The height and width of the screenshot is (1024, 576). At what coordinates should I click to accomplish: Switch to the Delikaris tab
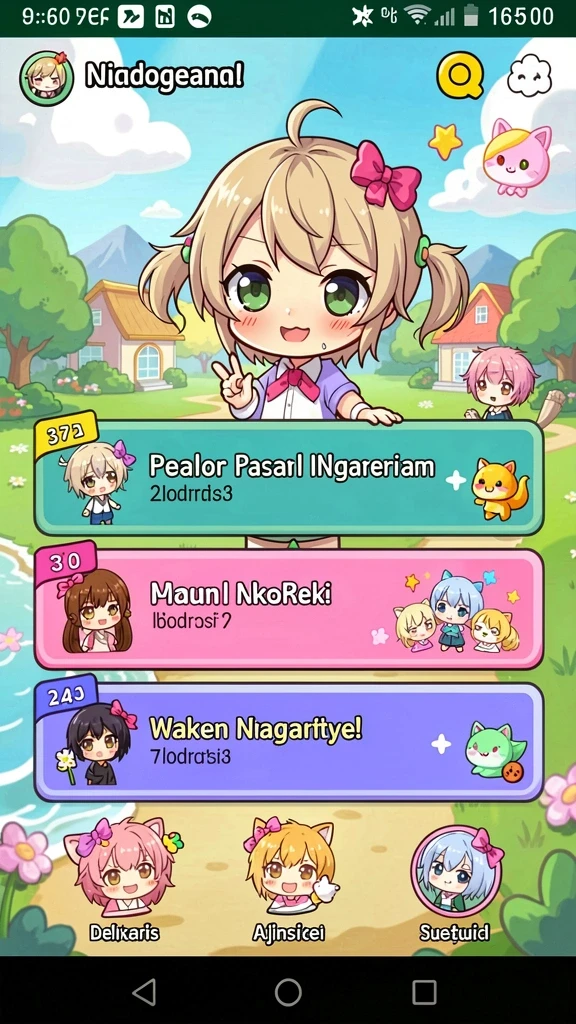tap(124, 879)
